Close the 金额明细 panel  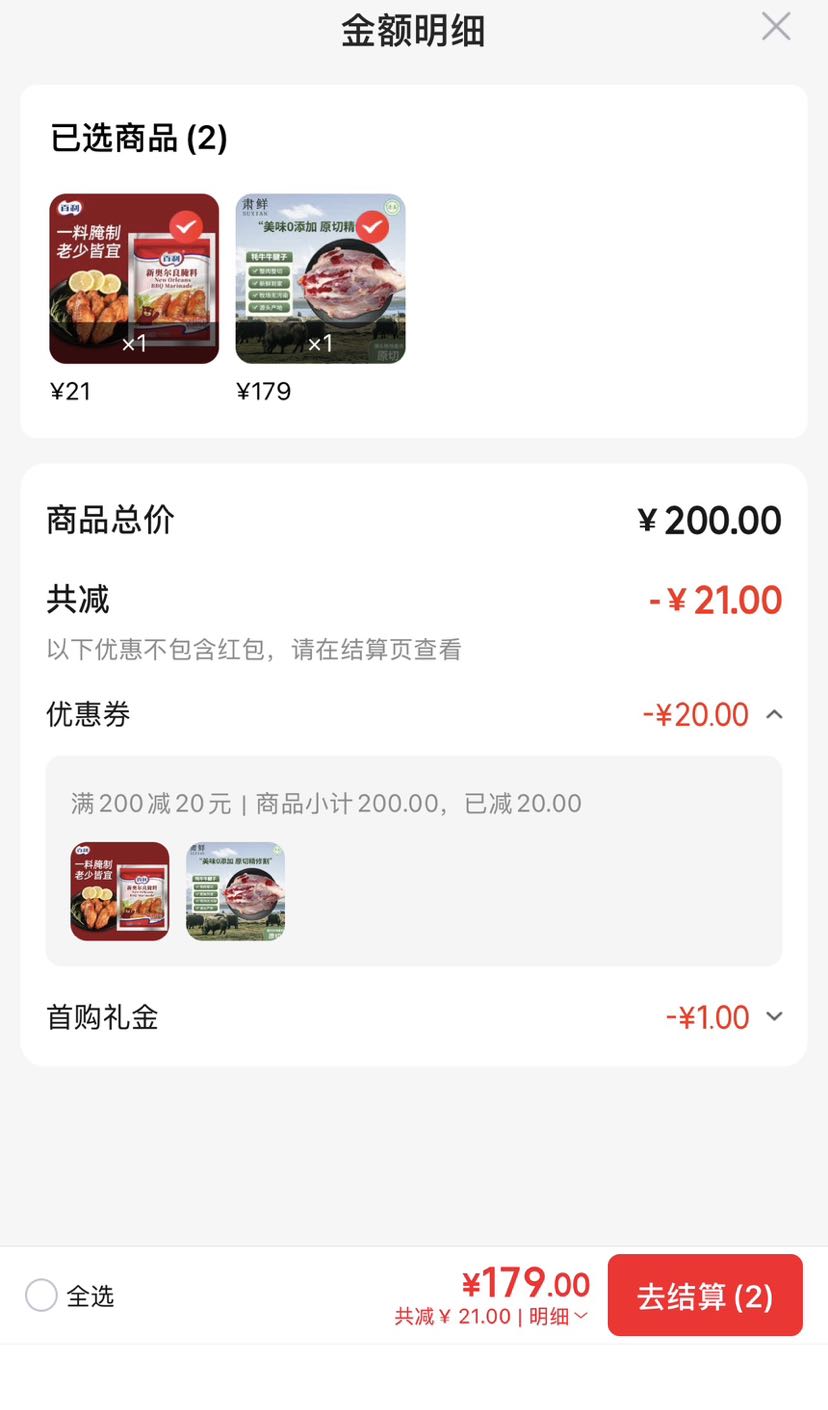point(776,26)
